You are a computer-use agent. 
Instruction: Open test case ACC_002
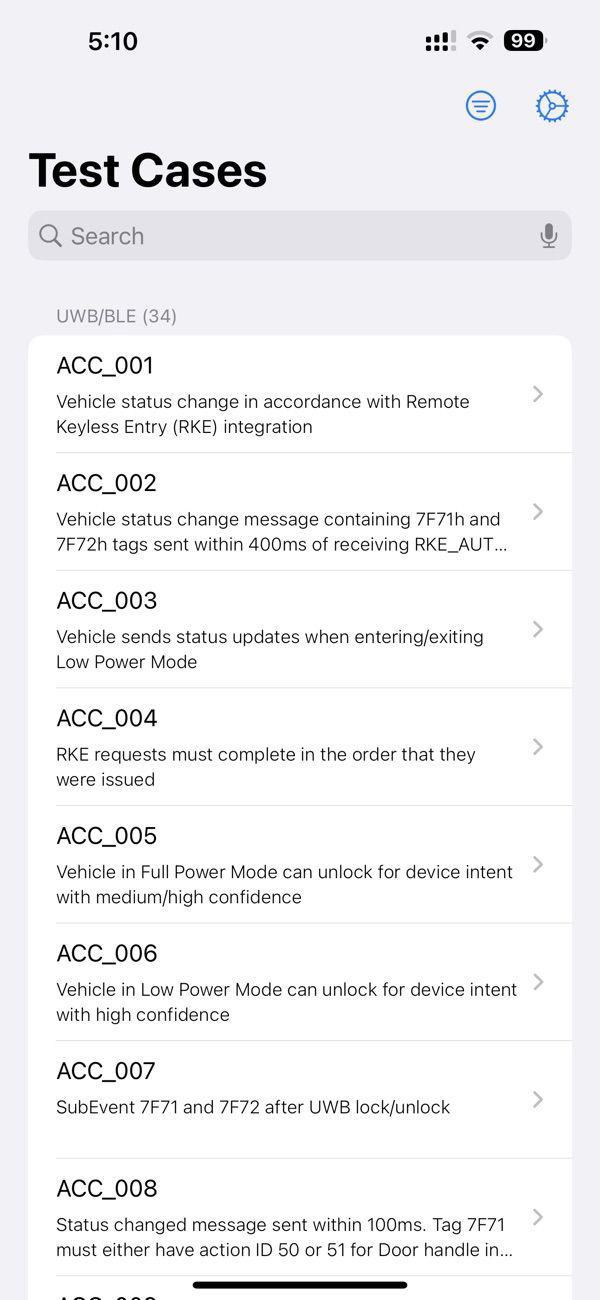(x=300, y=512)
